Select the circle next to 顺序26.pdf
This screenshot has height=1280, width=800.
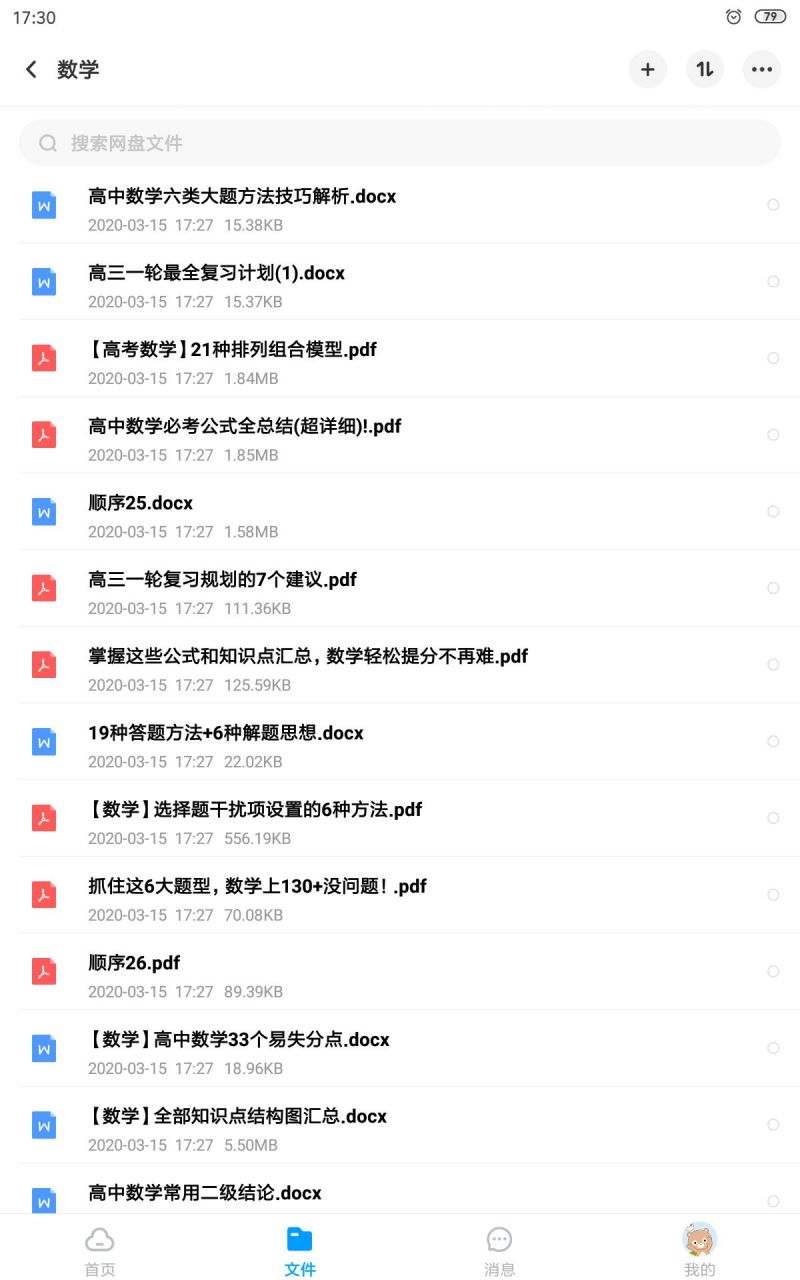(x=773, y=971)
